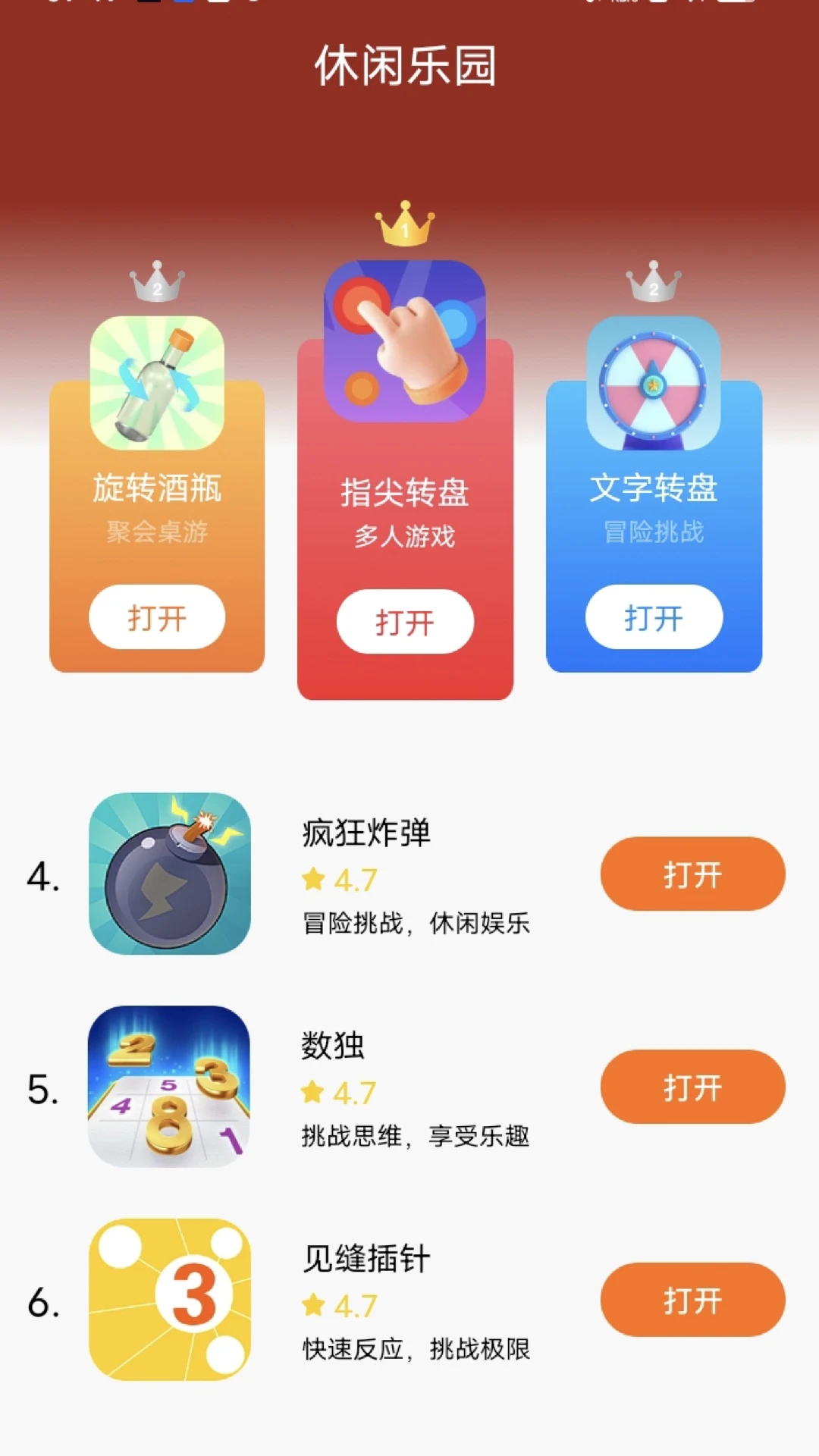Click the 疯狂炸弹 bomb game icon
Image resolution: width=819 pixels, height=1456 pixels.
click(x=168, y=872)
